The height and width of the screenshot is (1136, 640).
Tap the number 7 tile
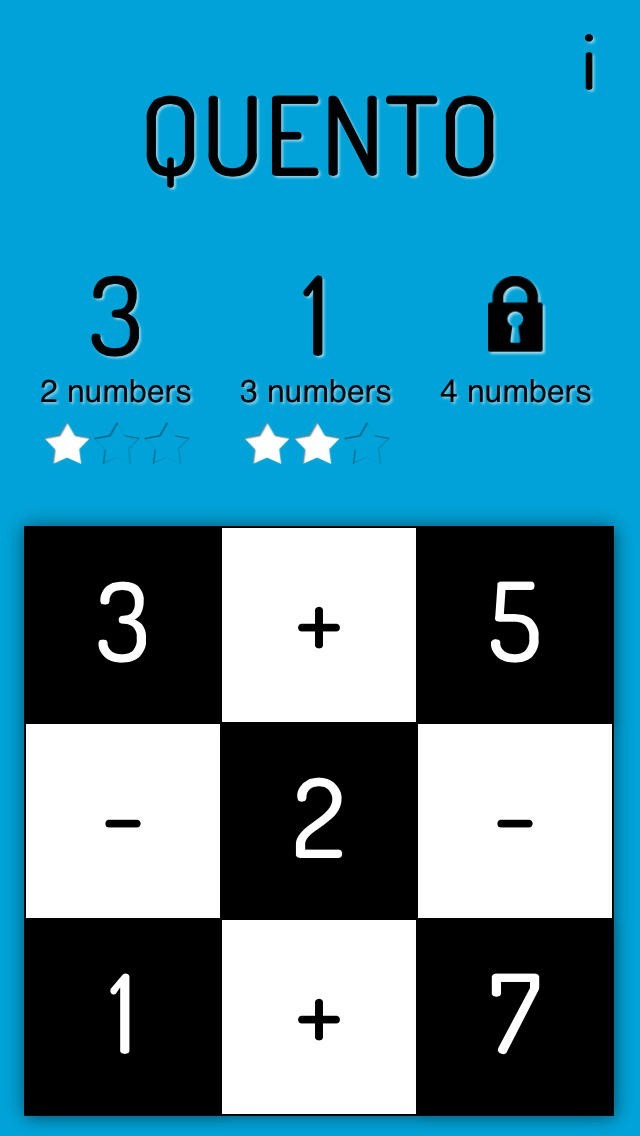[515, 1016]
